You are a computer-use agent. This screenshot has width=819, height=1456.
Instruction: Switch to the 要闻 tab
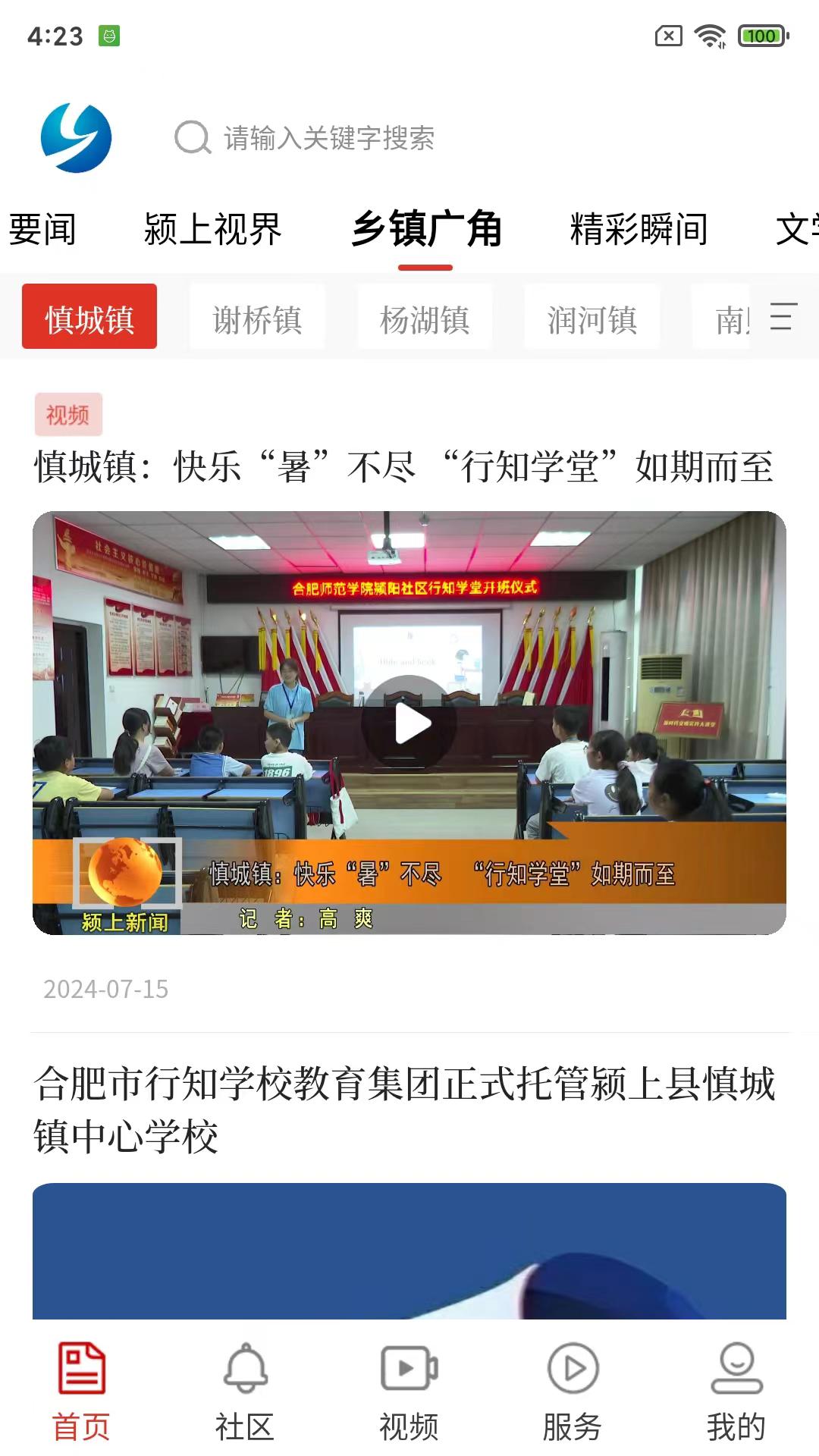tap(42, 229)
